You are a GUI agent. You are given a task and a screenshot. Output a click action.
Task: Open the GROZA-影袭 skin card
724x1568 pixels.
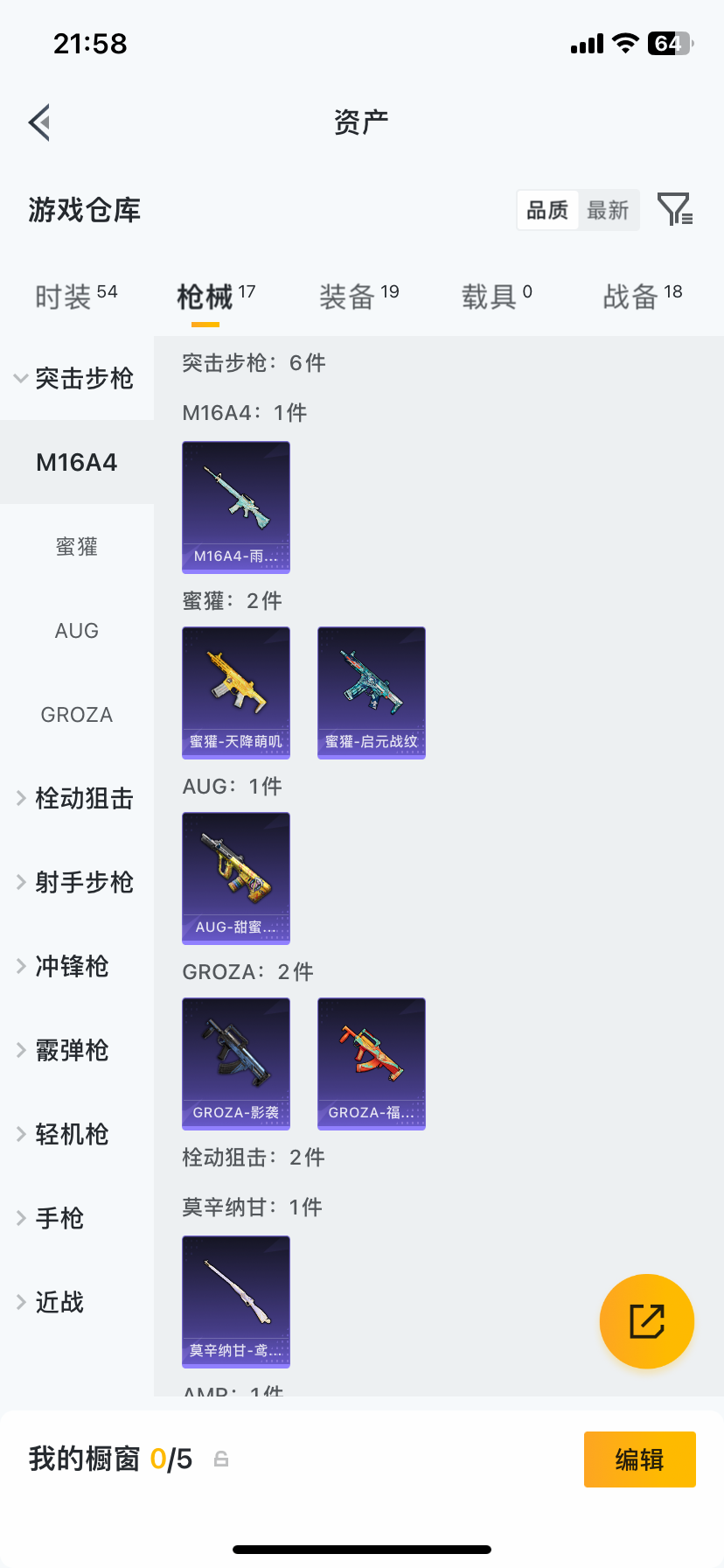[x=236, y=1063]
